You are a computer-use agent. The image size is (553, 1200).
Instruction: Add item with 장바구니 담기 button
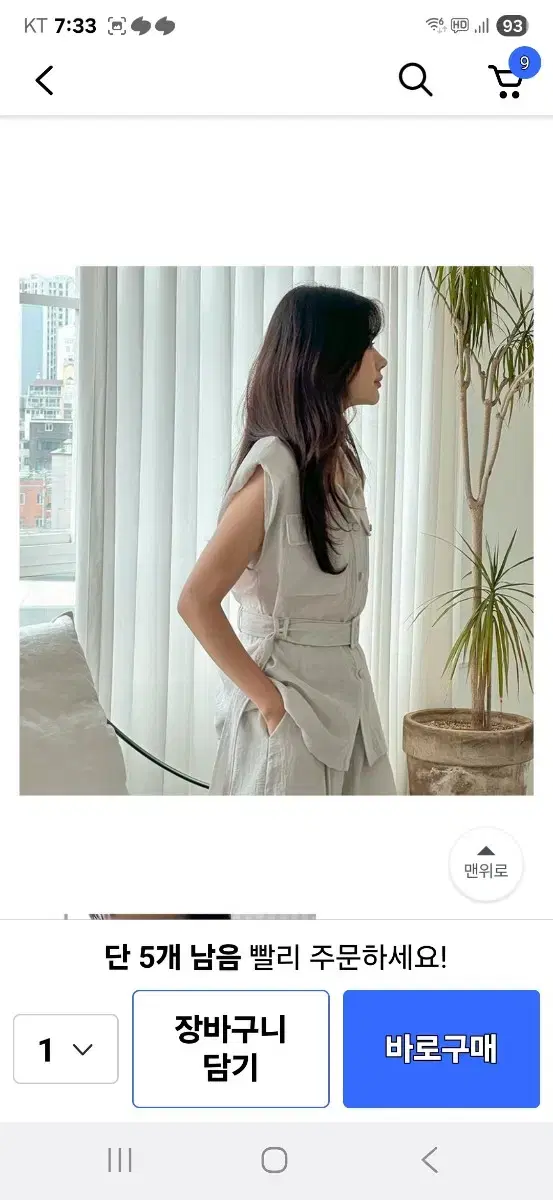point(231,1049)
